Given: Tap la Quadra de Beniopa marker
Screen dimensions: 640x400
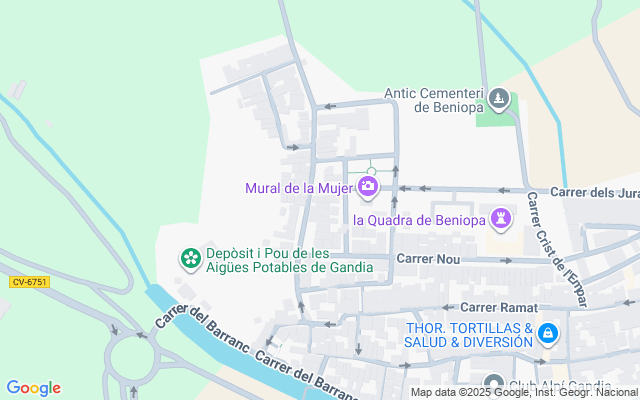Looking at the screenshot, I should click(x=502, y=218).
